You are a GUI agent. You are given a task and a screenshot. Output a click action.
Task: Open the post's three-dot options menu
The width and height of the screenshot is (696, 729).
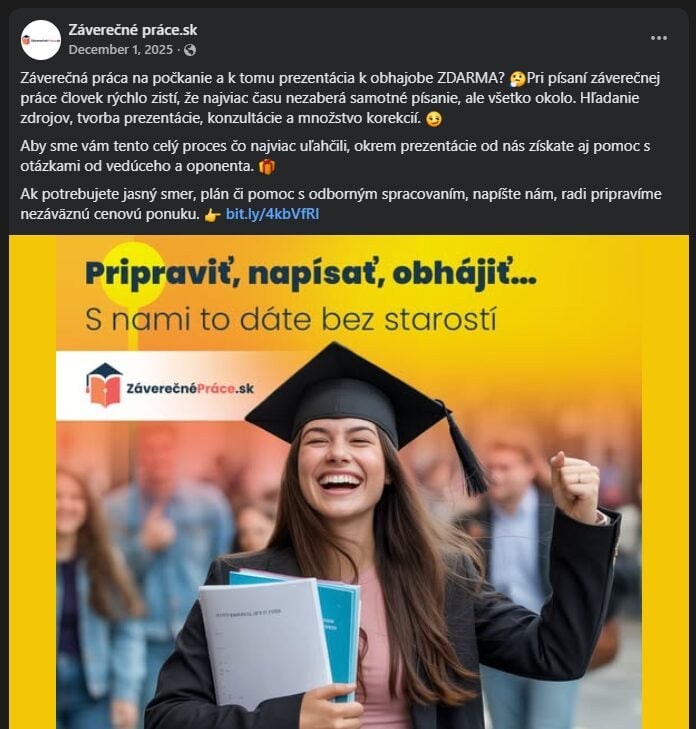[x=658, y=38]
